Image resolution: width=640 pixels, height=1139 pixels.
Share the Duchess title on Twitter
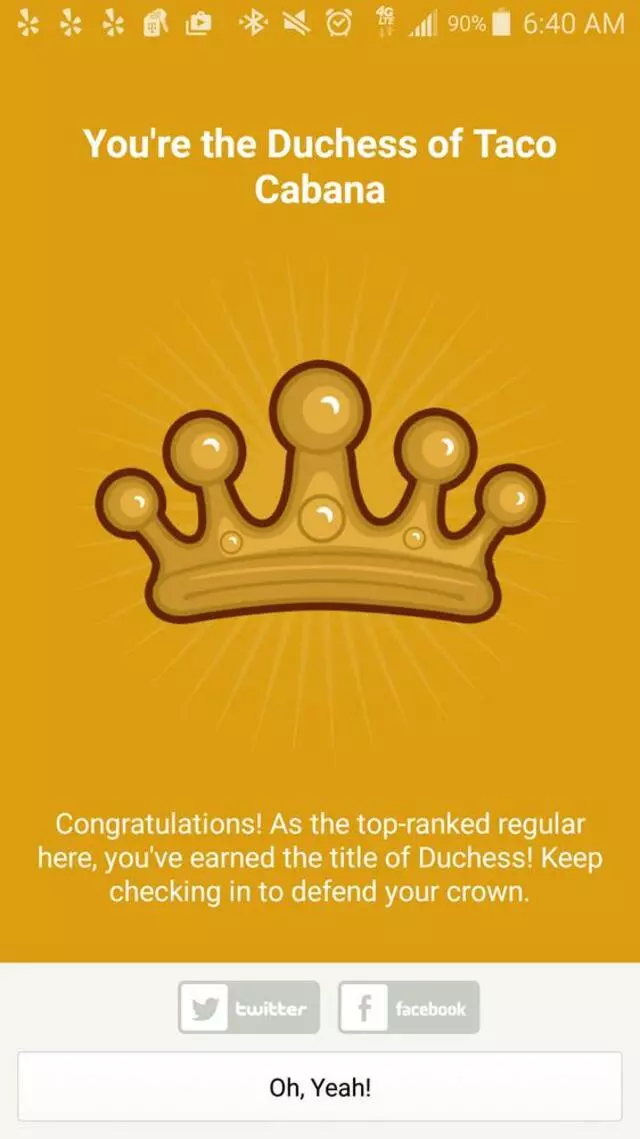click(249, 1007)
